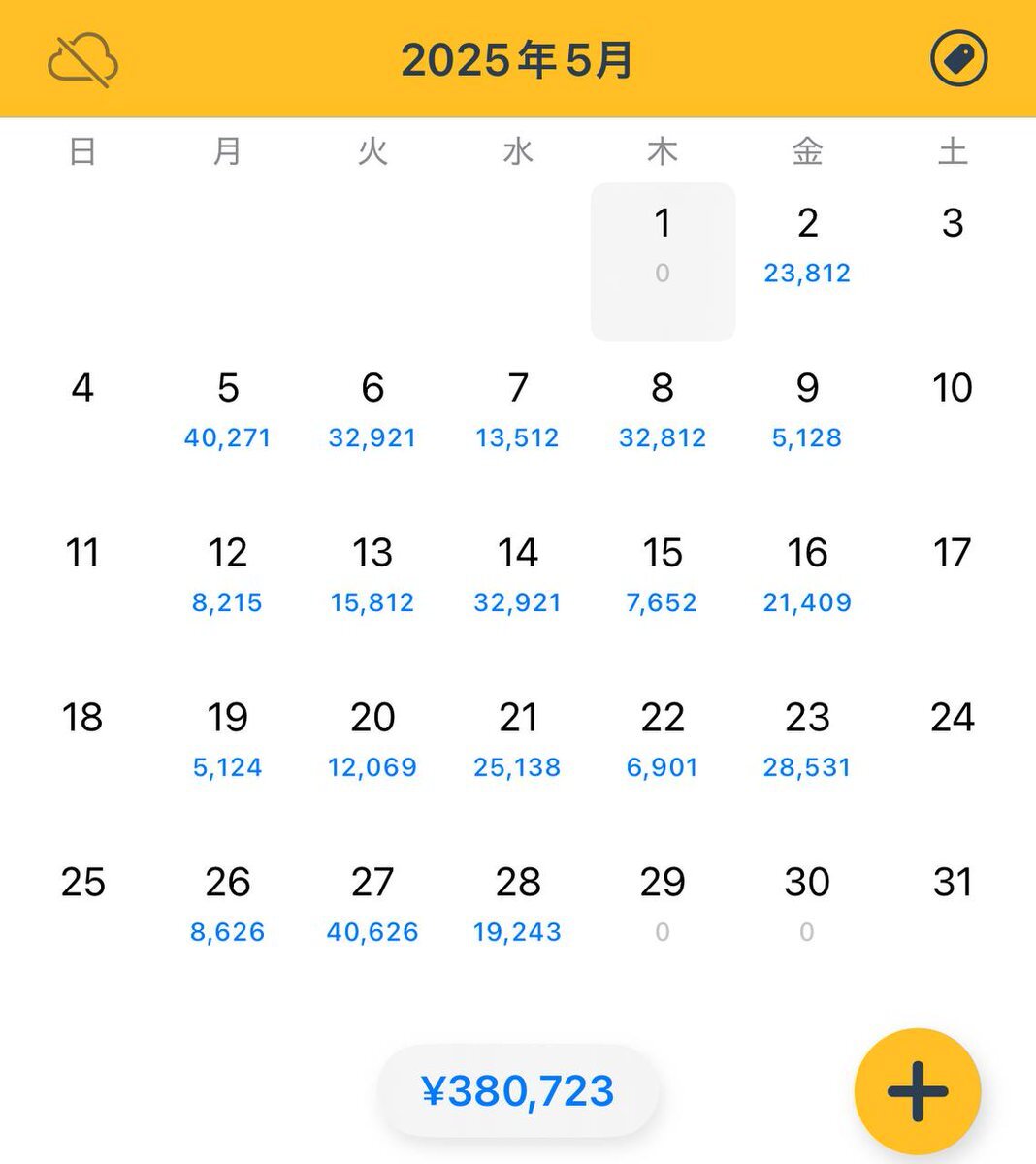
Task: Open the 2025年5月 month title
Action: click(517, 60)
